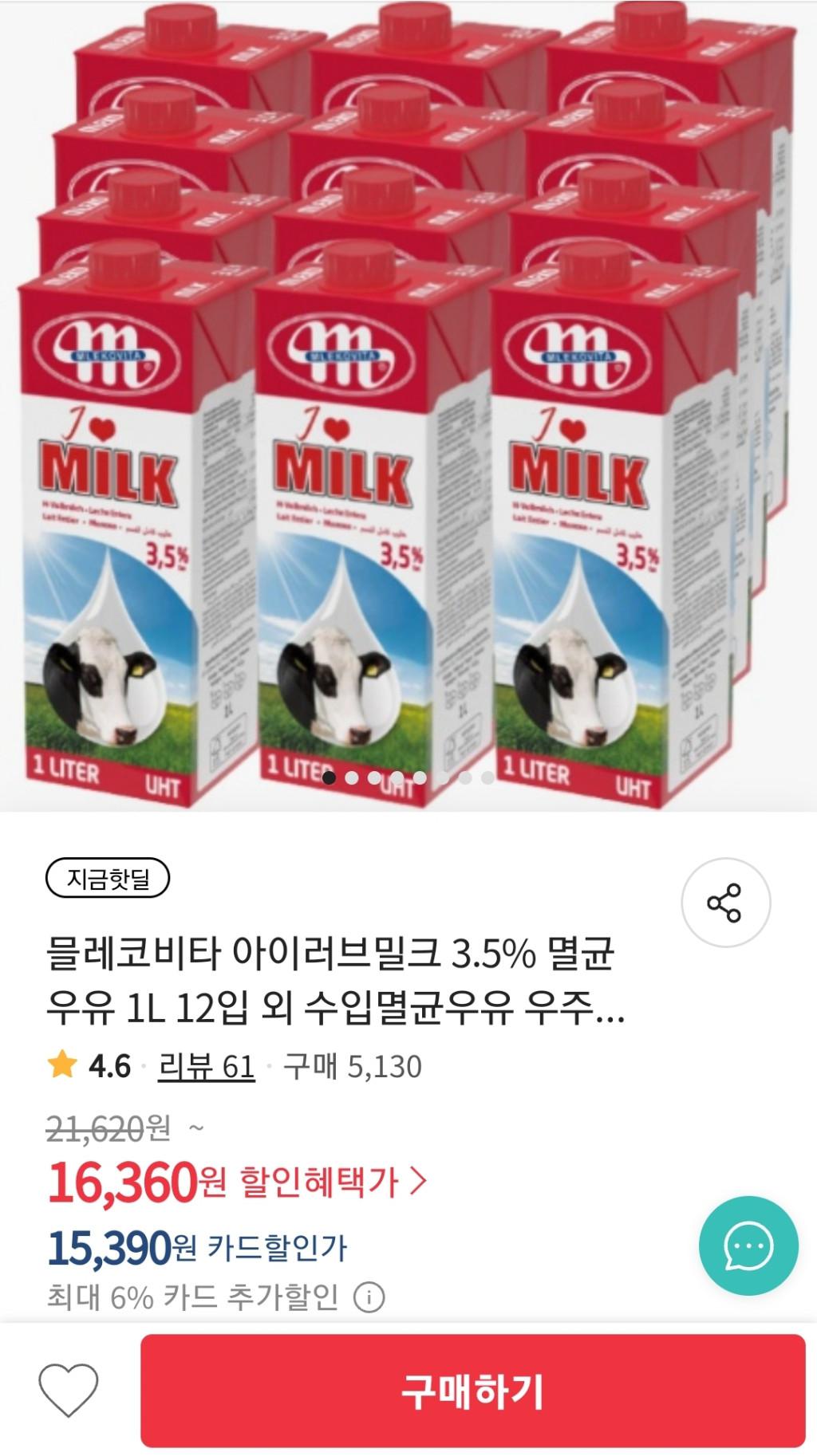The height and width of the screenshot is (1456, 817).
Task: Open the chat support bubble
Action: (748, 1245)
